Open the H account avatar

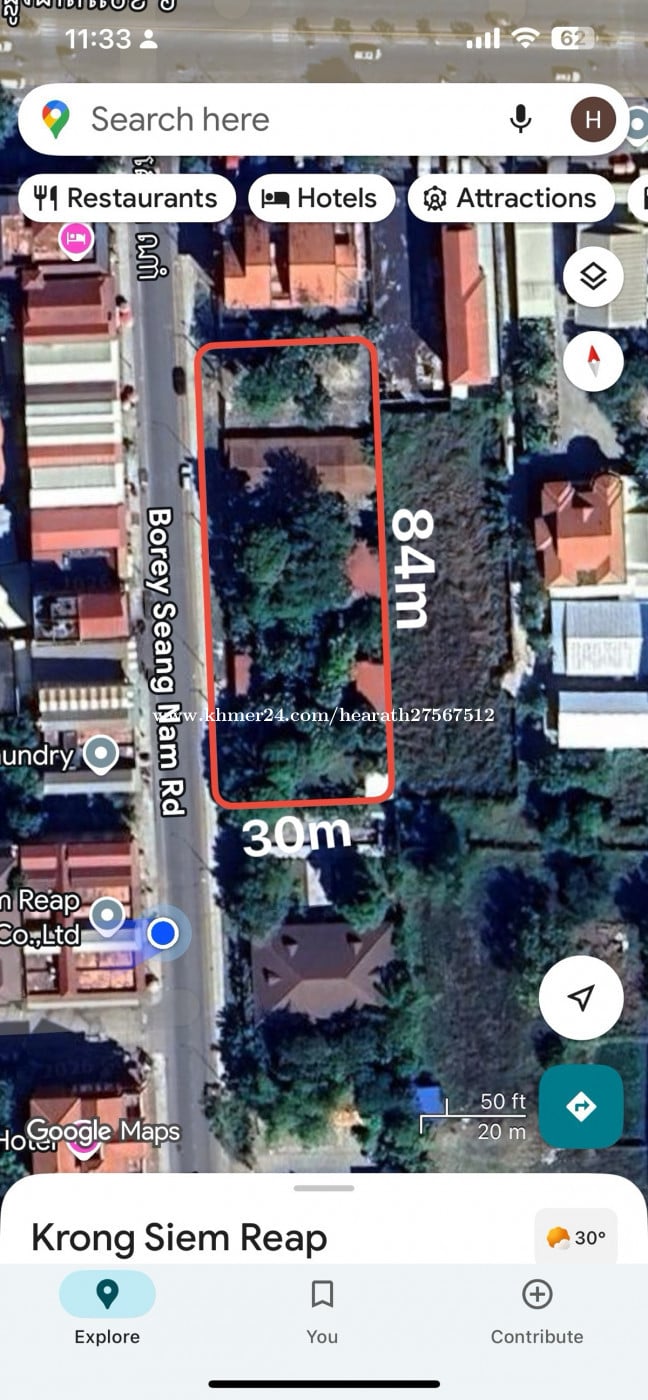pyautogui.click(x=593, y=120)
